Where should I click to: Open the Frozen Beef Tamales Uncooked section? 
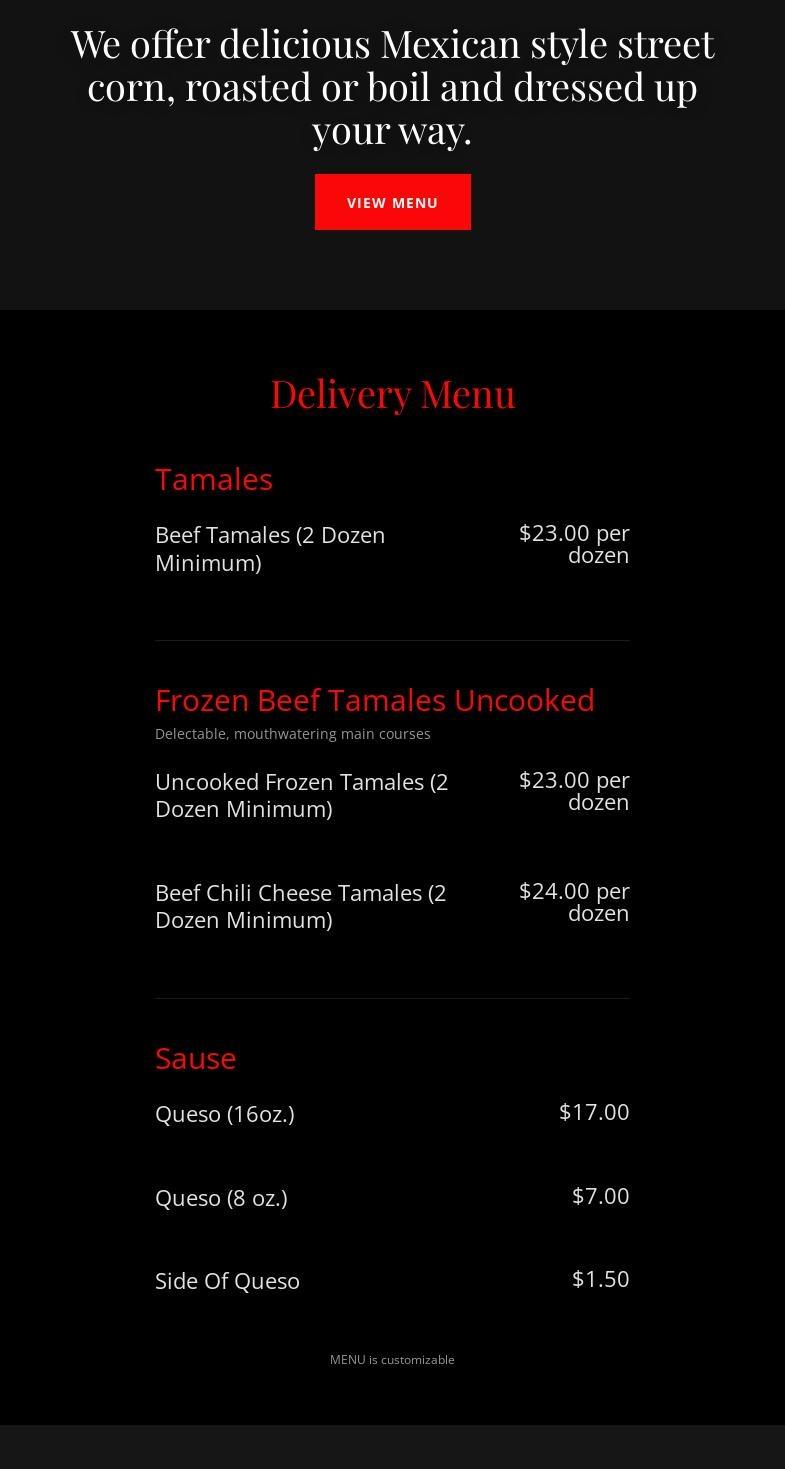coord(374,700)
